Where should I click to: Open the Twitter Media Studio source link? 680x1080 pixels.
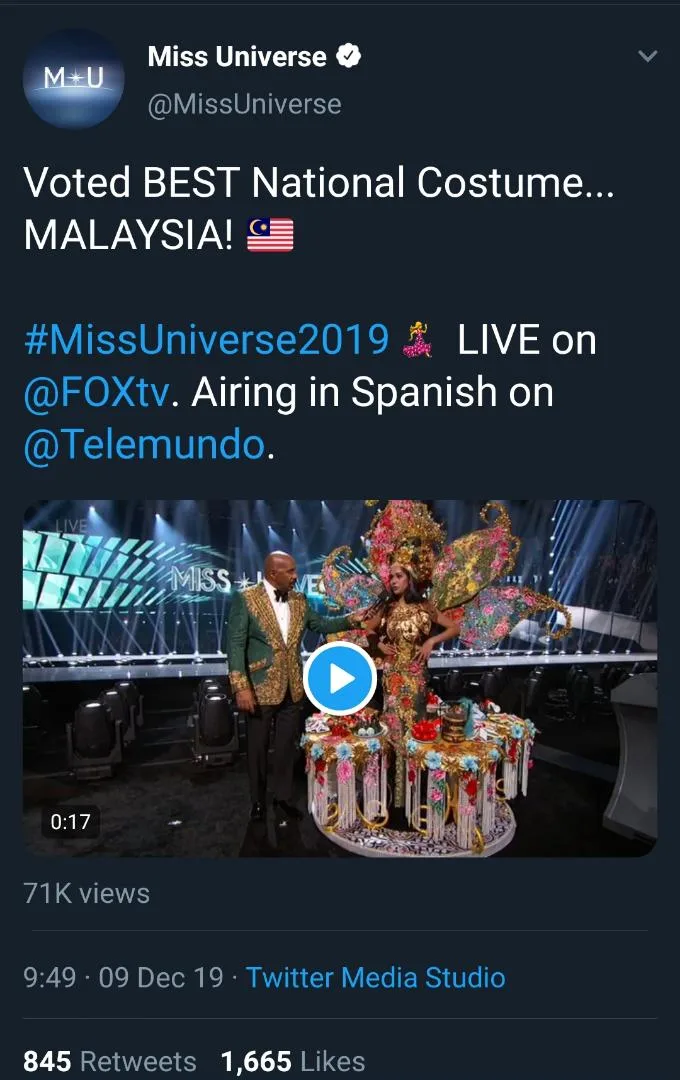pos(375,977)
